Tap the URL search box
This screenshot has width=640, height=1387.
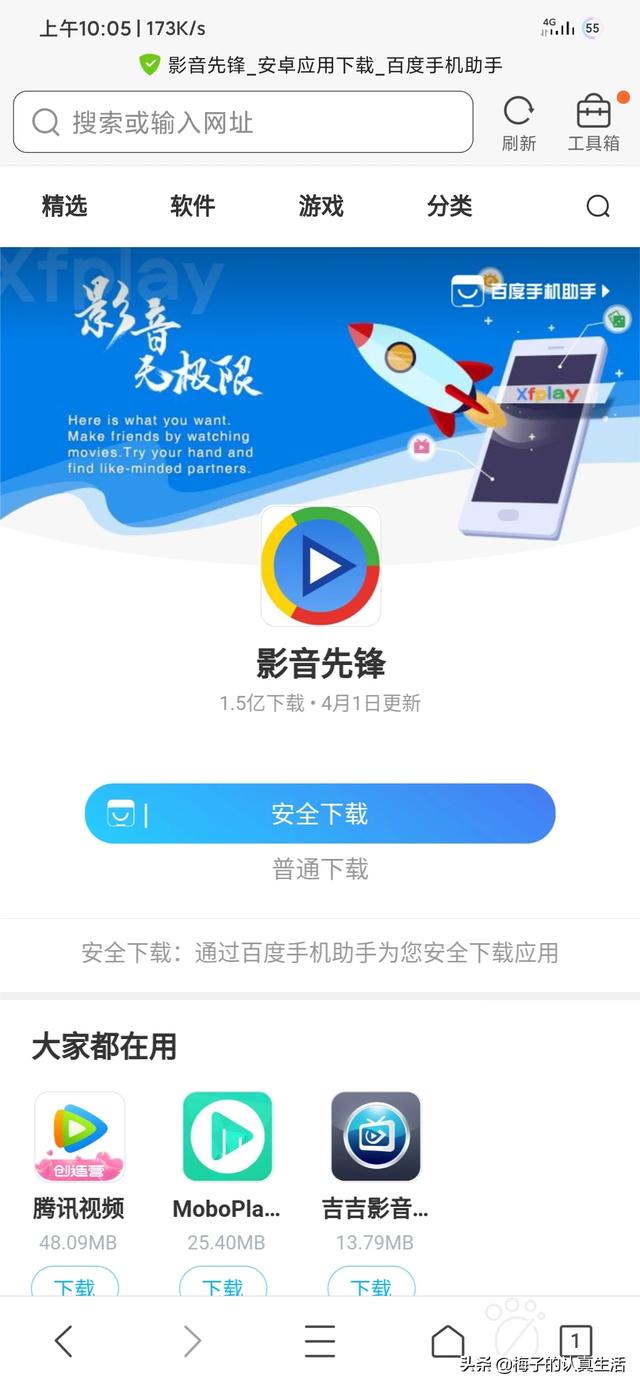[242, 122]
